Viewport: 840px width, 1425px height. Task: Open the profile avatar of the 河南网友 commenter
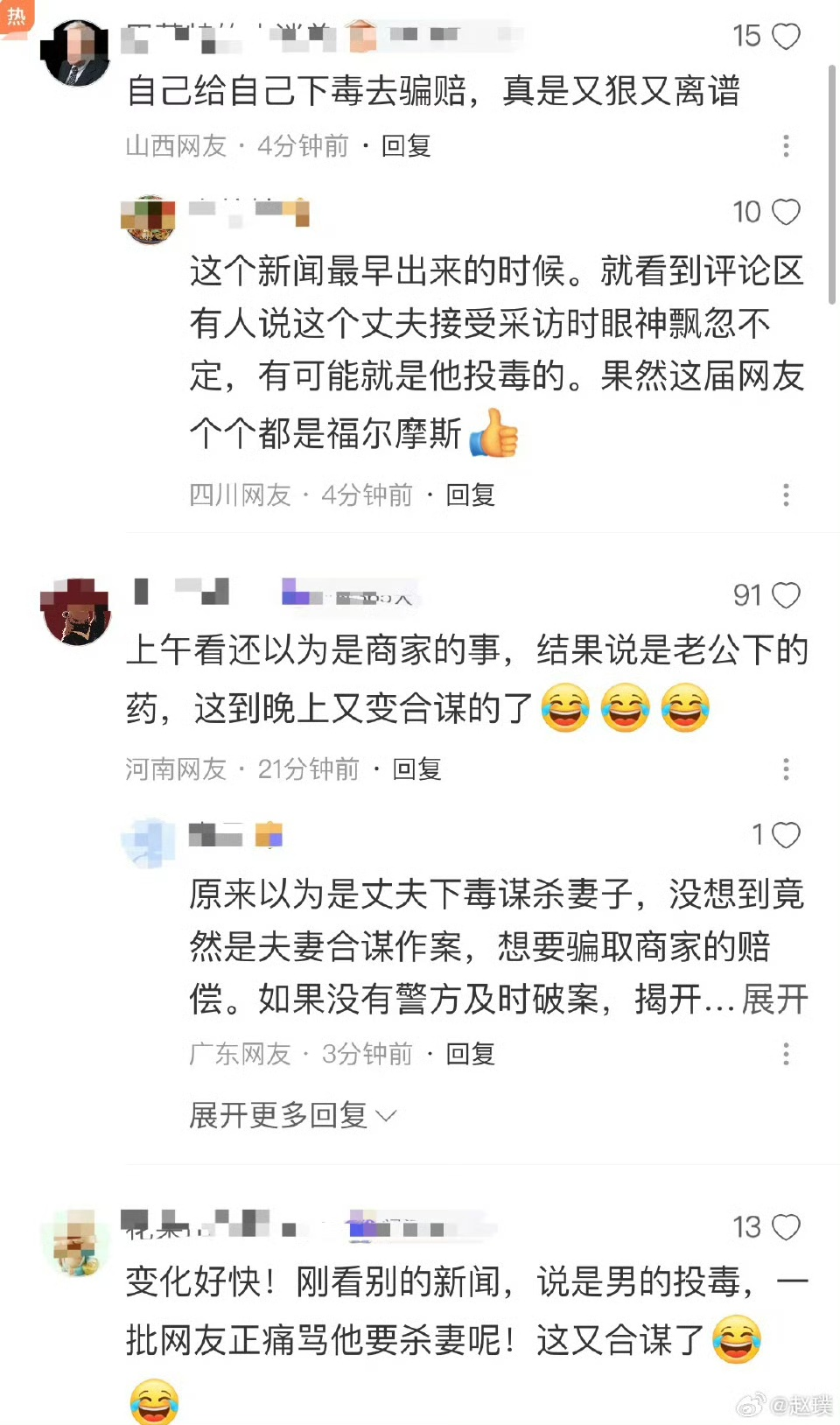[x=76, y=612]
